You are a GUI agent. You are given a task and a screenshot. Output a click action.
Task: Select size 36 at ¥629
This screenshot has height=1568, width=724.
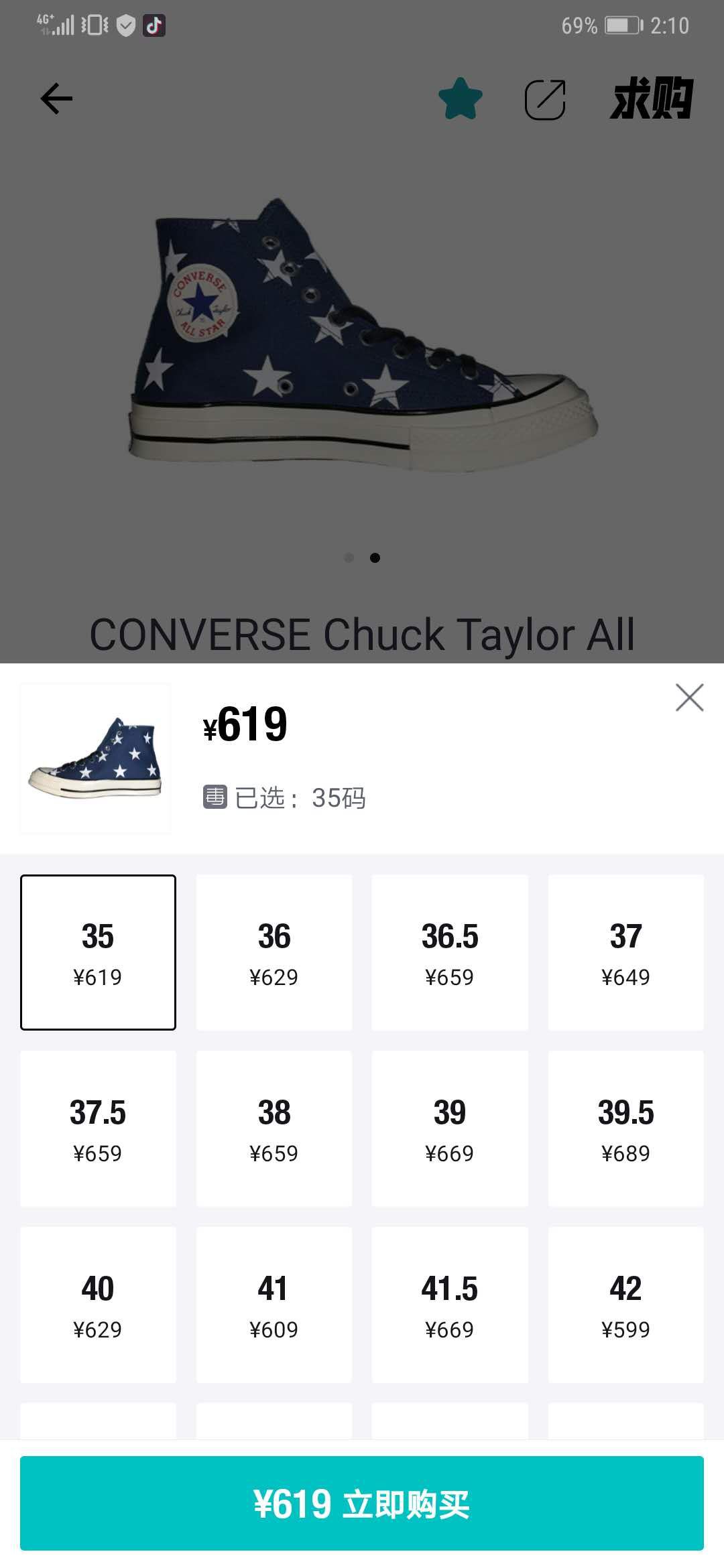click(274, 952)
